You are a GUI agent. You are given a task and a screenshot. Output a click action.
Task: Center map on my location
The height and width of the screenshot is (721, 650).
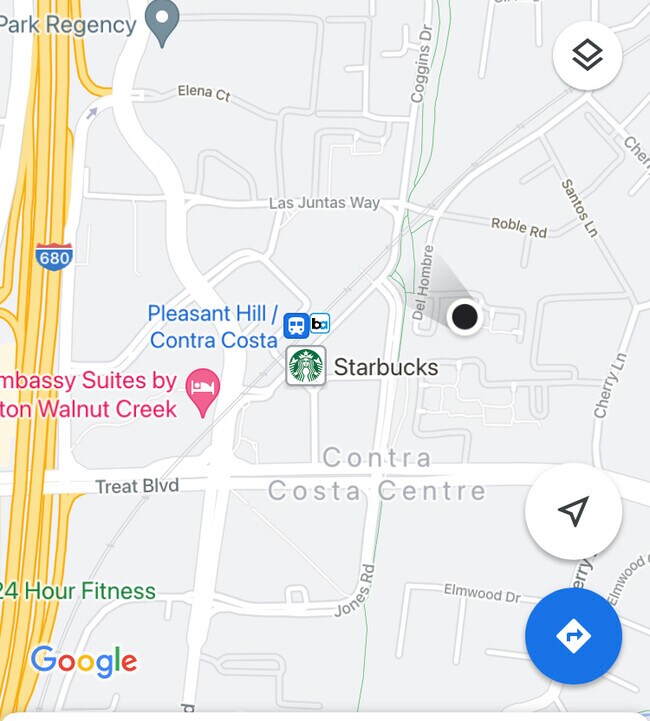click(573, 511)
